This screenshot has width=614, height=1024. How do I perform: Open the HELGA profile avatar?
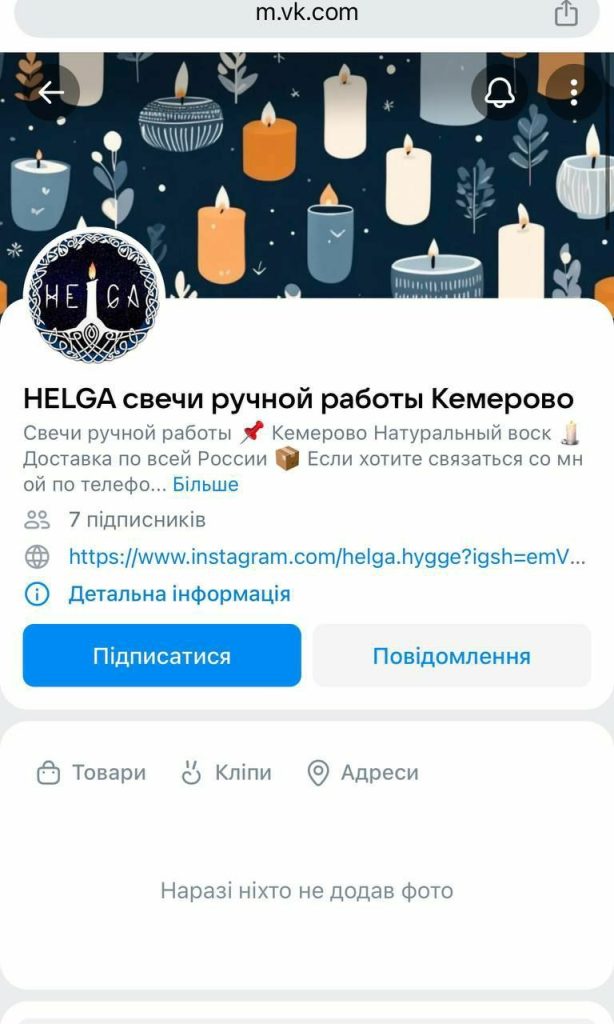(93, 294)
